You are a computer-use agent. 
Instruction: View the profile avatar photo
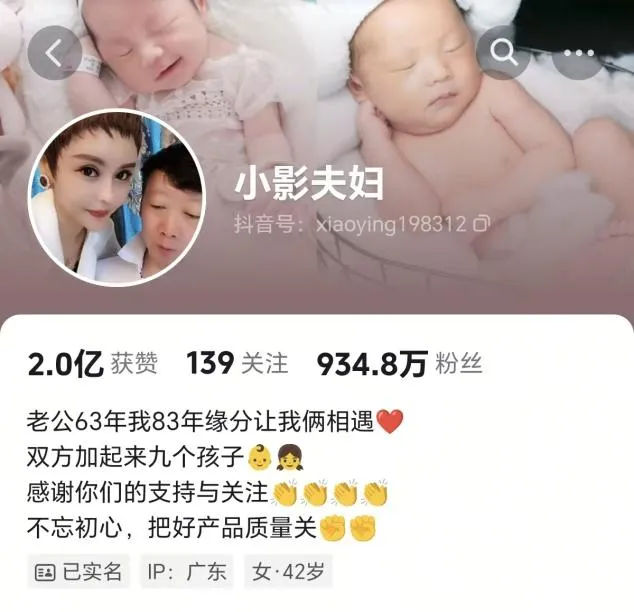click(118, 198)
